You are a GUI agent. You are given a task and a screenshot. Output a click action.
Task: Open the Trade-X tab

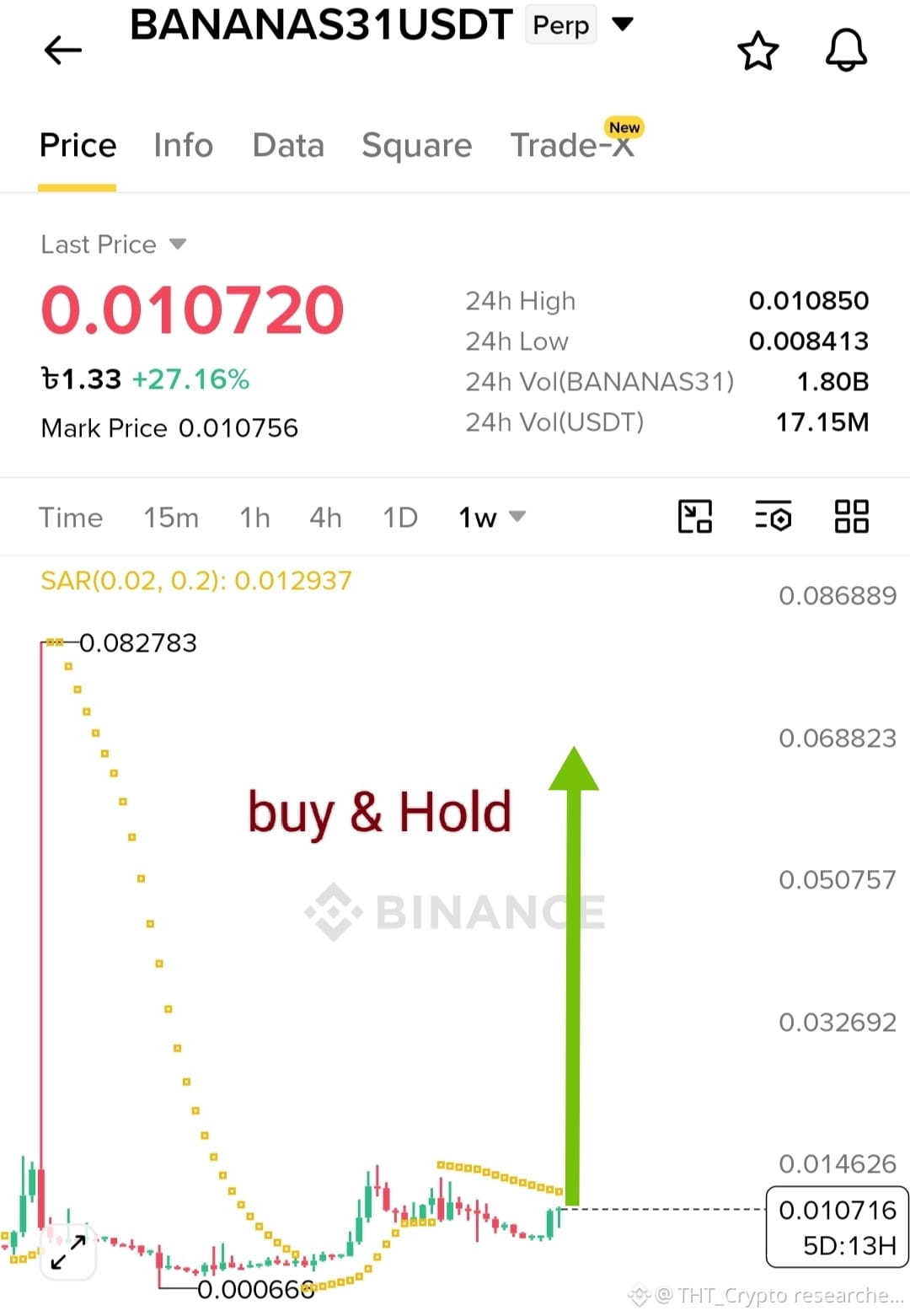[x=573, y=143]
